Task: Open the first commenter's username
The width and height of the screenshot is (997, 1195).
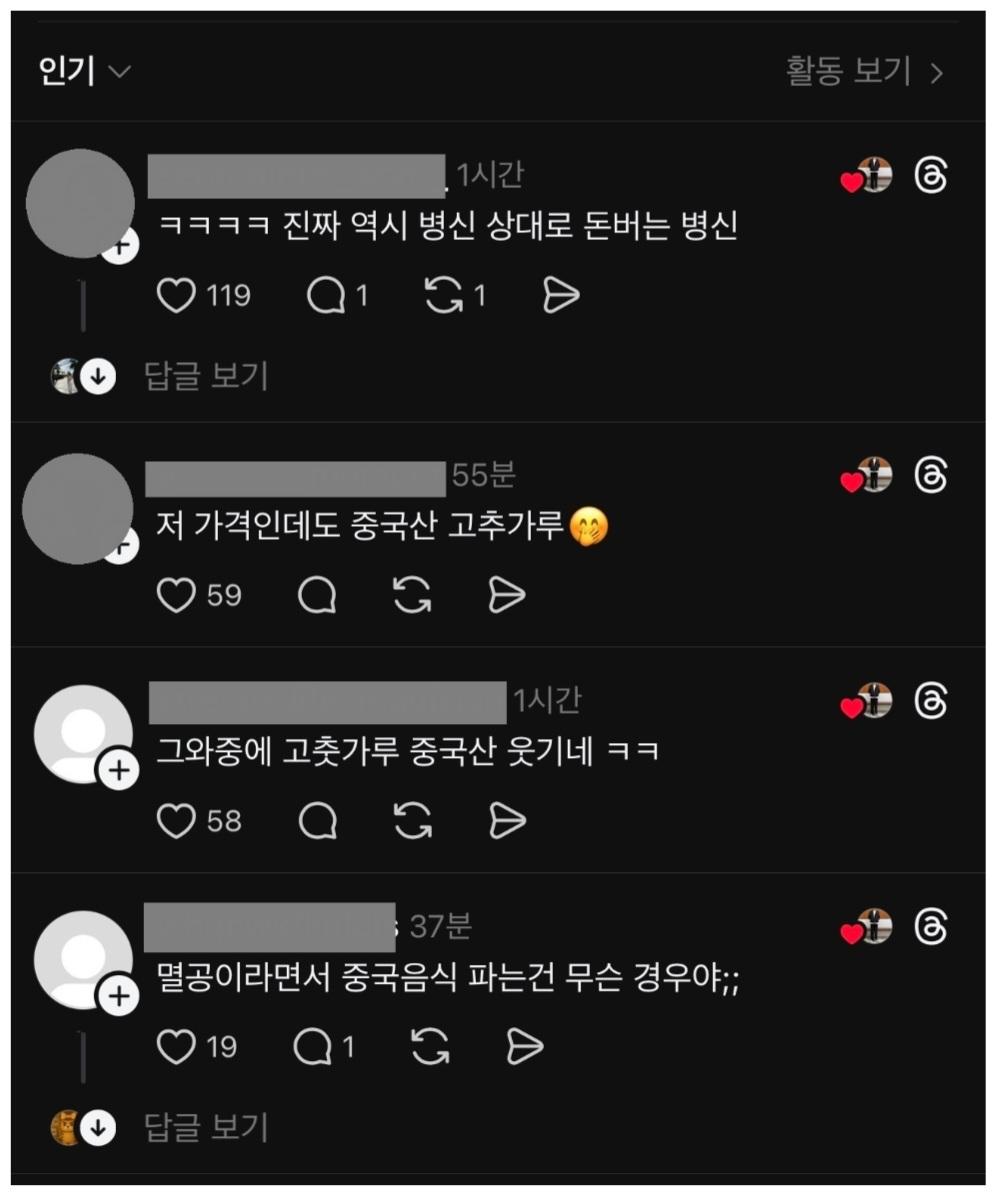Action: 295,172
